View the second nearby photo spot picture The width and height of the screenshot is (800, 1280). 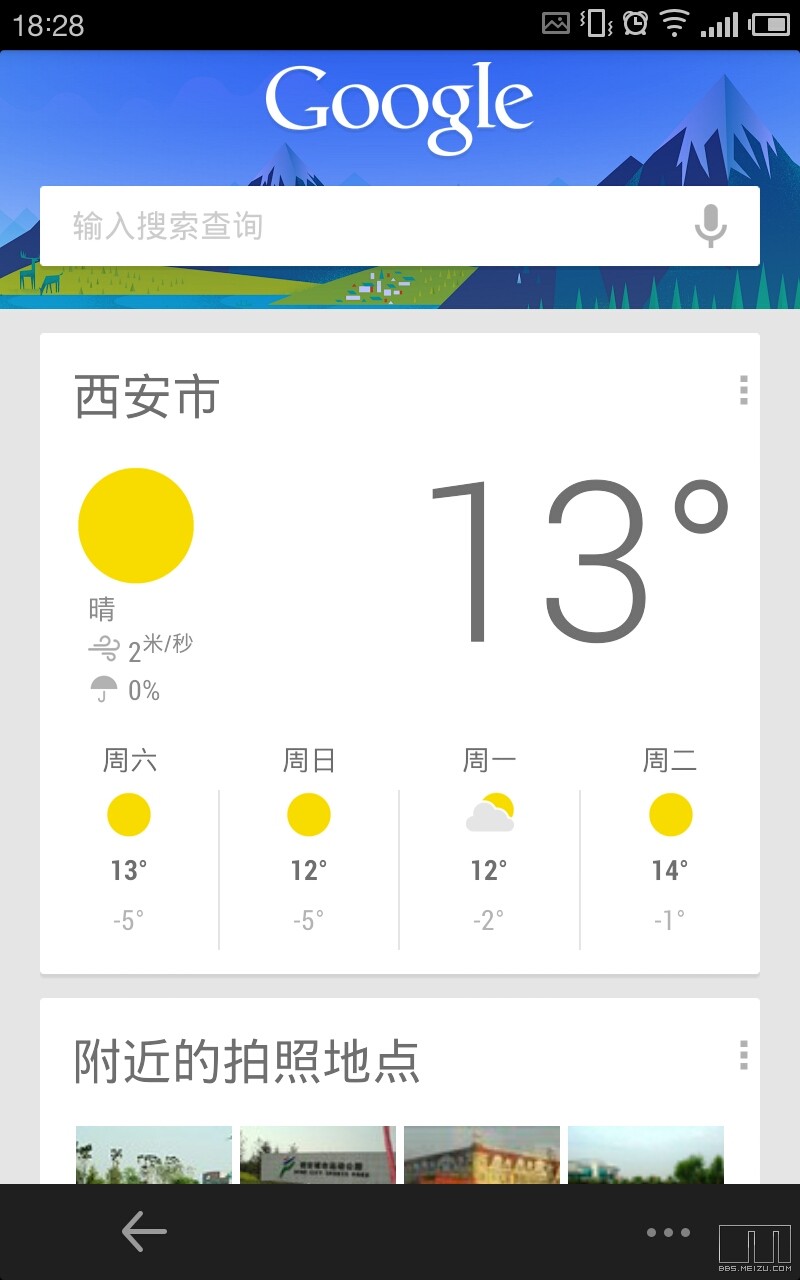click(x=318, y=1155)
